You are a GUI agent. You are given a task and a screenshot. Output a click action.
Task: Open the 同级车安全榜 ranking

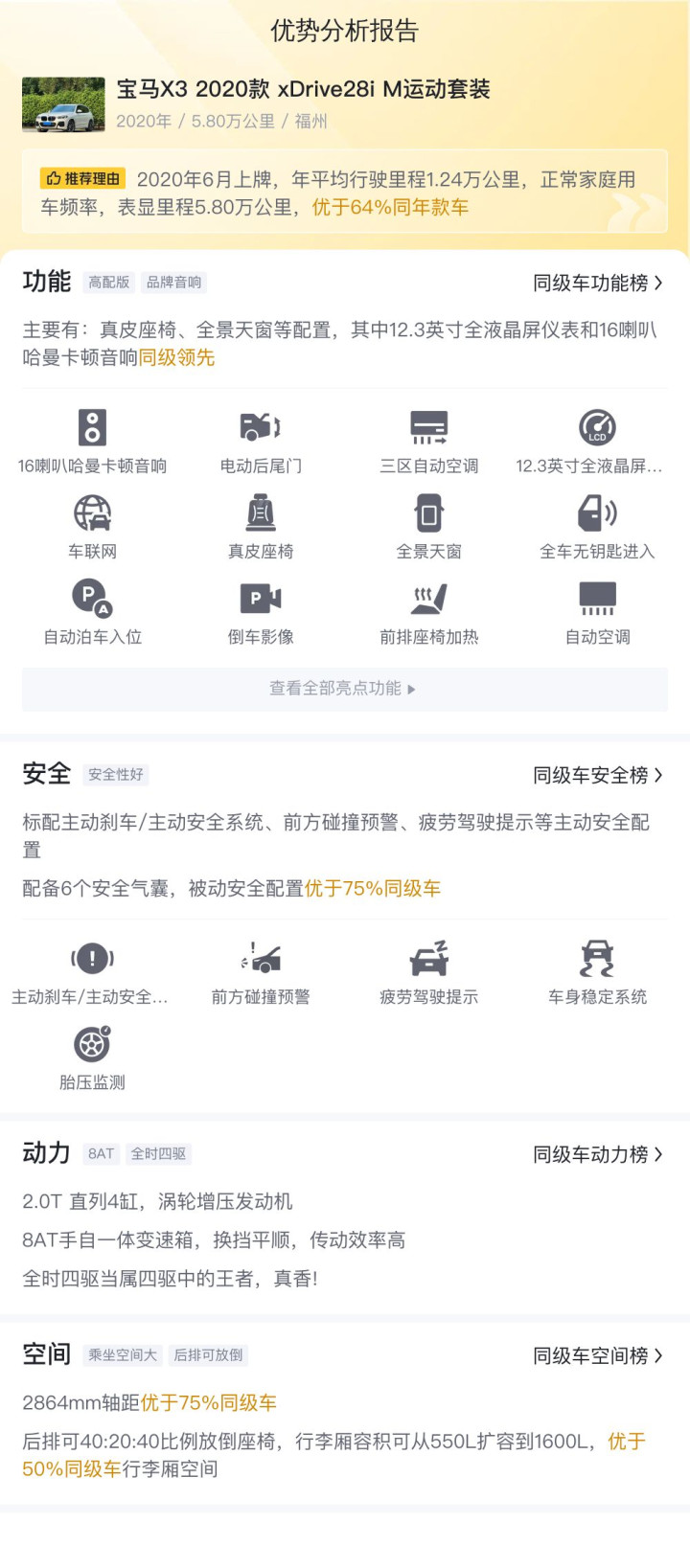[598, 775]
